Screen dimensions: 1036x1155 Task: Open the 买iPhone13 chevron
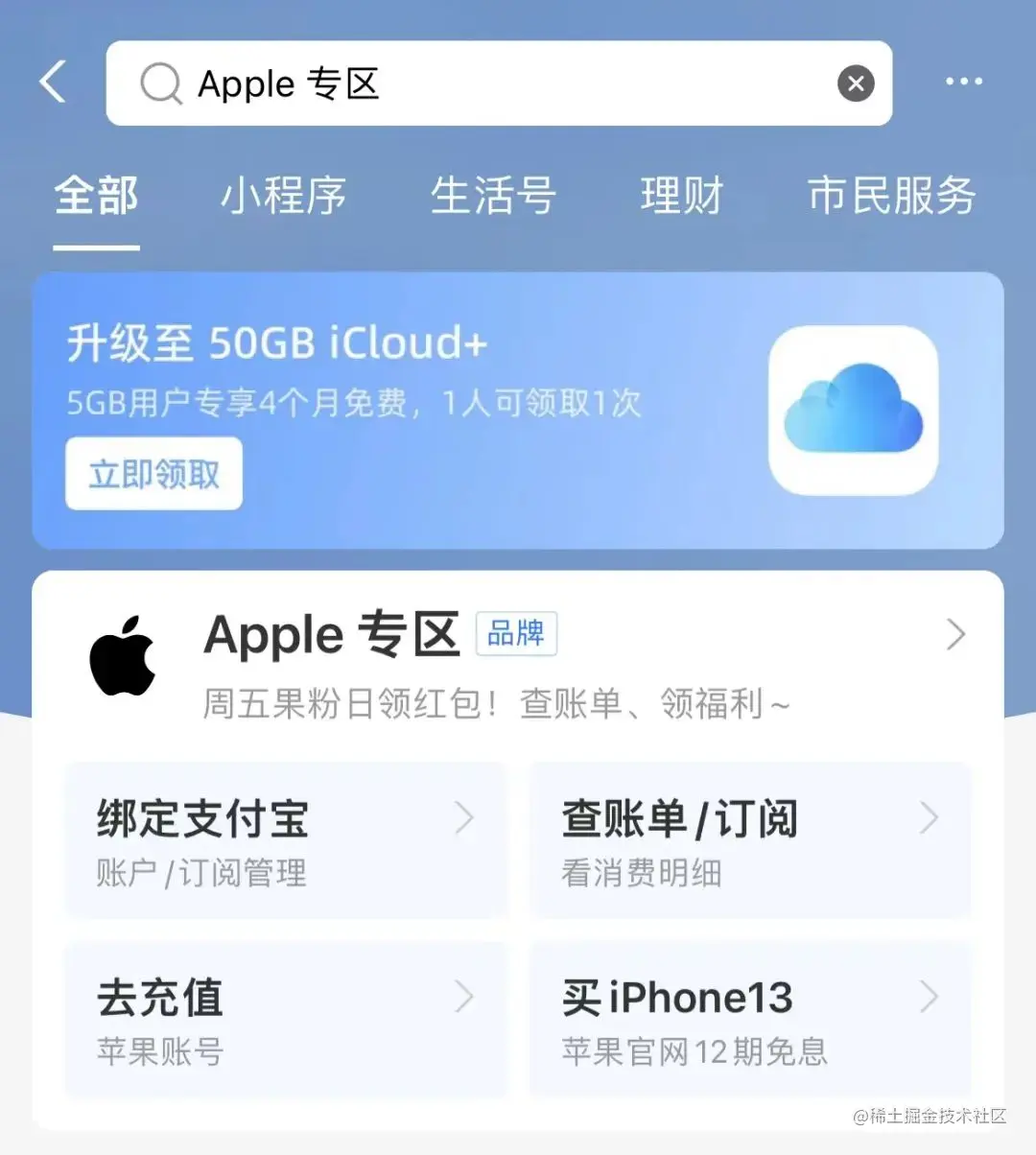pos(928,996)
